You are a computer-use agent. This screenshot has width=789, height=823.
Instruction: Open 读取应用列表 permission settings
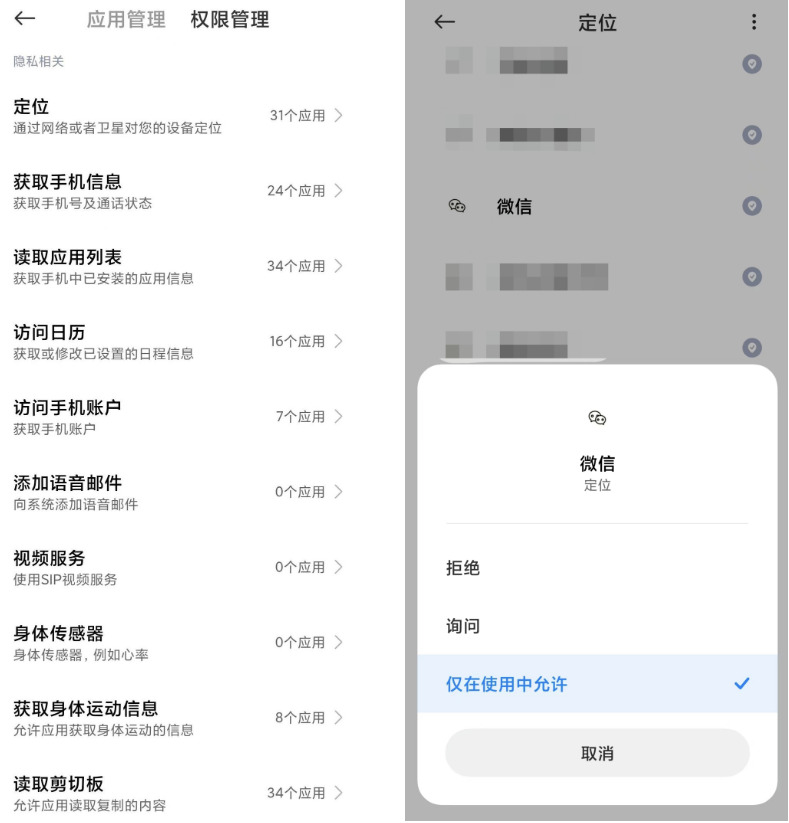point(177,266)
